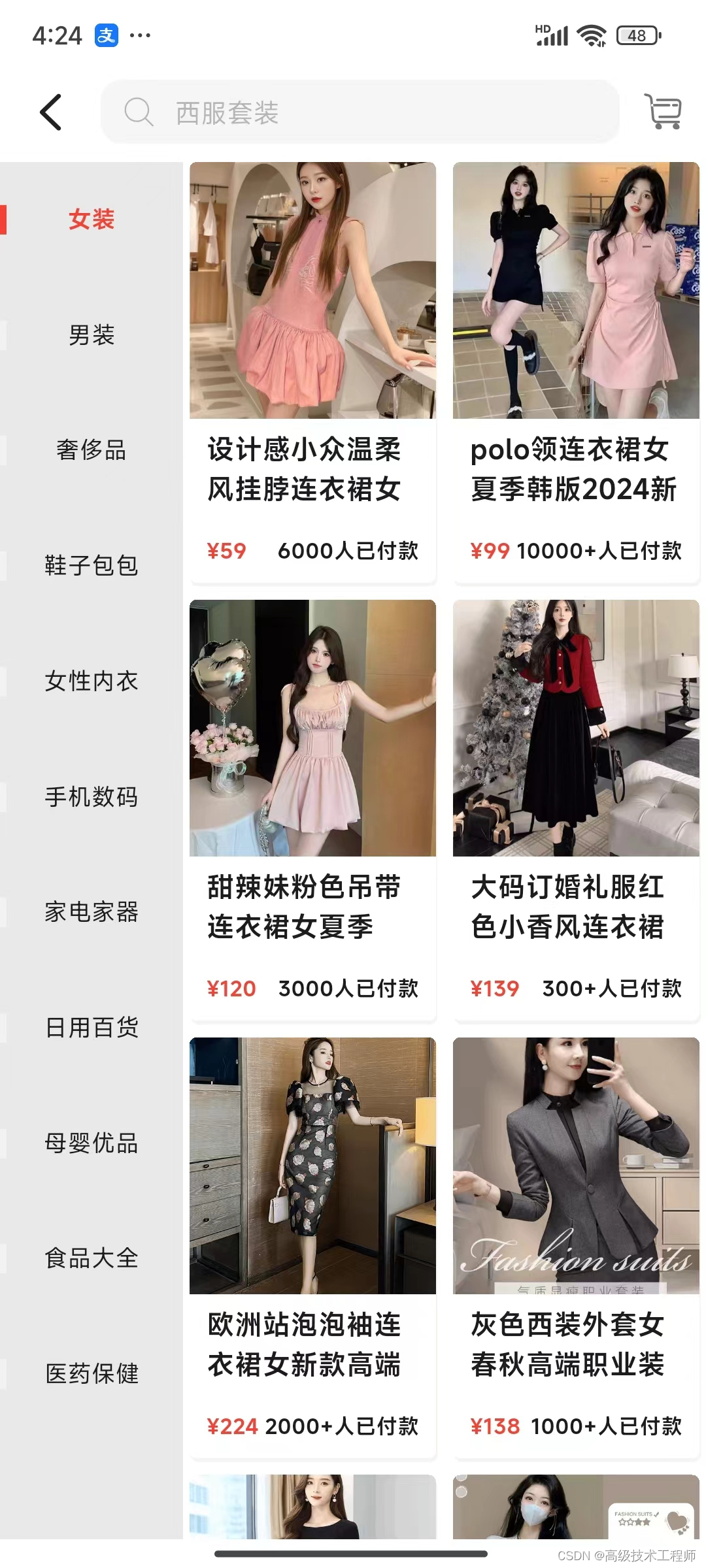Check the Wi-Fi status icon
This screenshot has width=706, height=1568.
pos(590,35)
